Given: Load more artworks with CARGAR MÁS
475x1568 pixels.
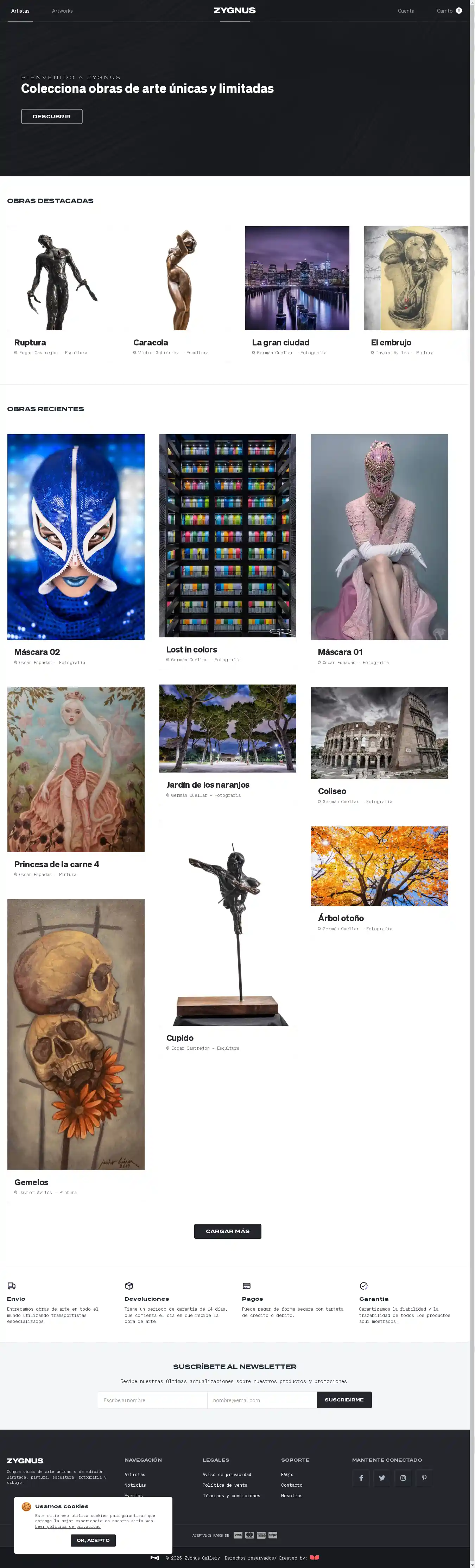Looking at the screenshot, I should [227, 1231].
